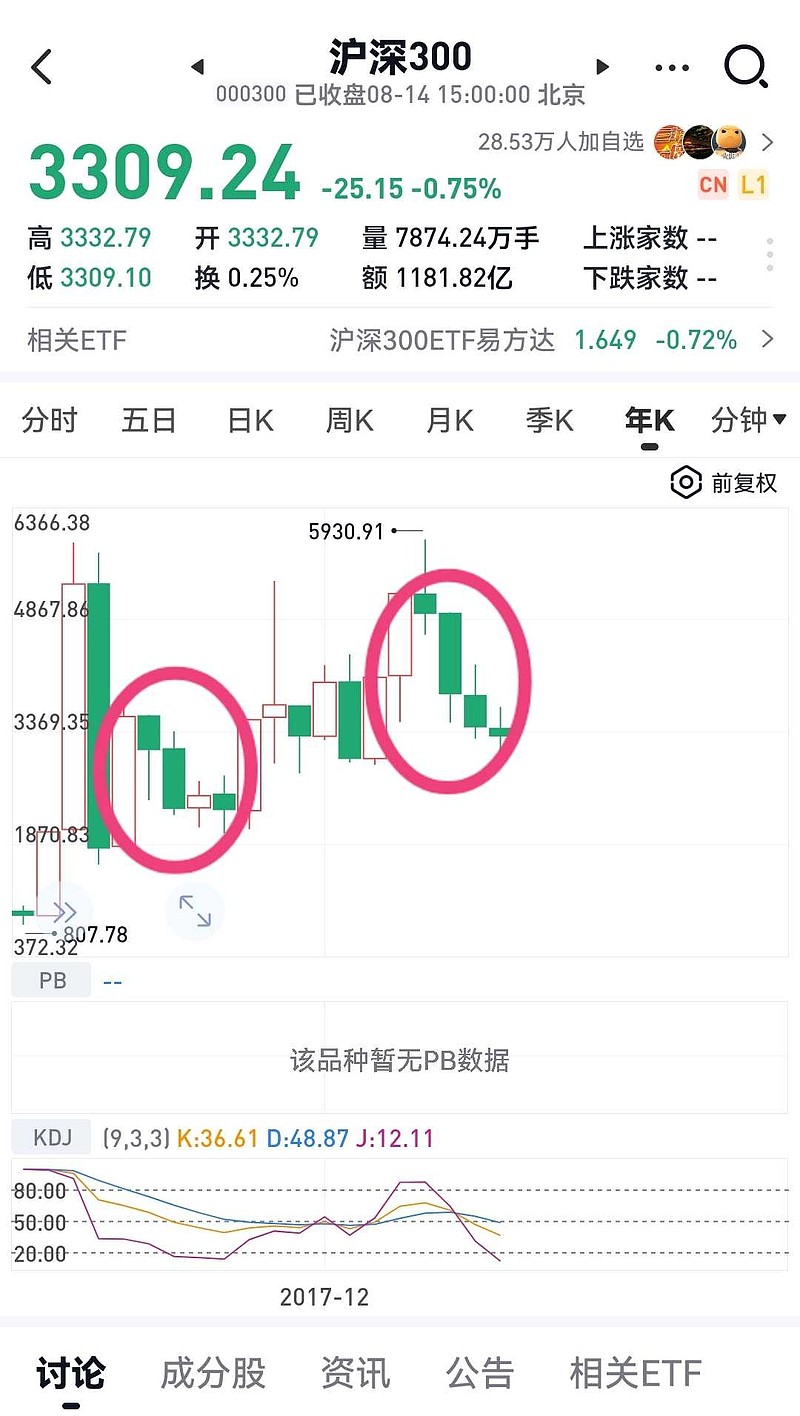Switch to the 资讯 news tab
800x1416 pixels.
(x=355, y=1373)
